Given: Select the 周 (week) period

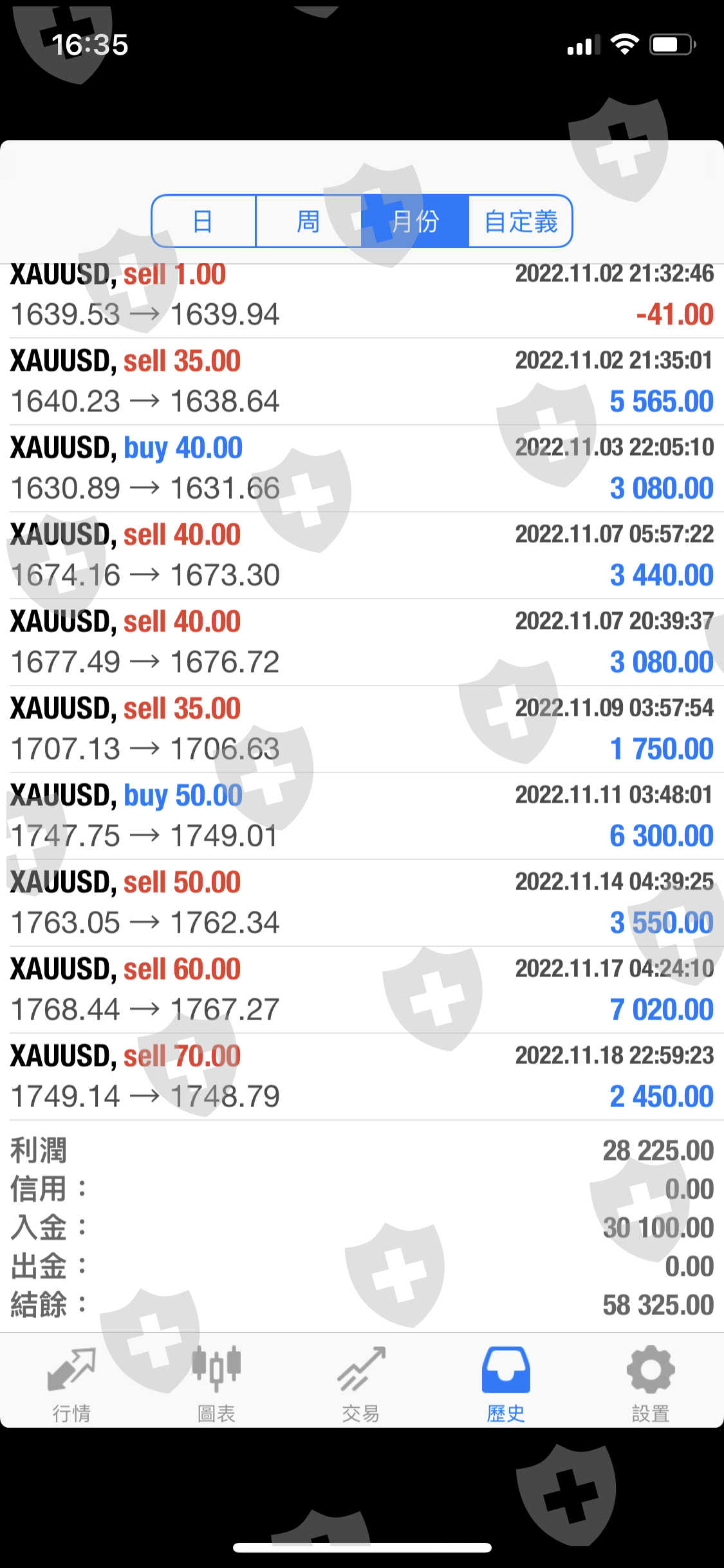Looking at the screenshot, I should [x=308, y=221].
